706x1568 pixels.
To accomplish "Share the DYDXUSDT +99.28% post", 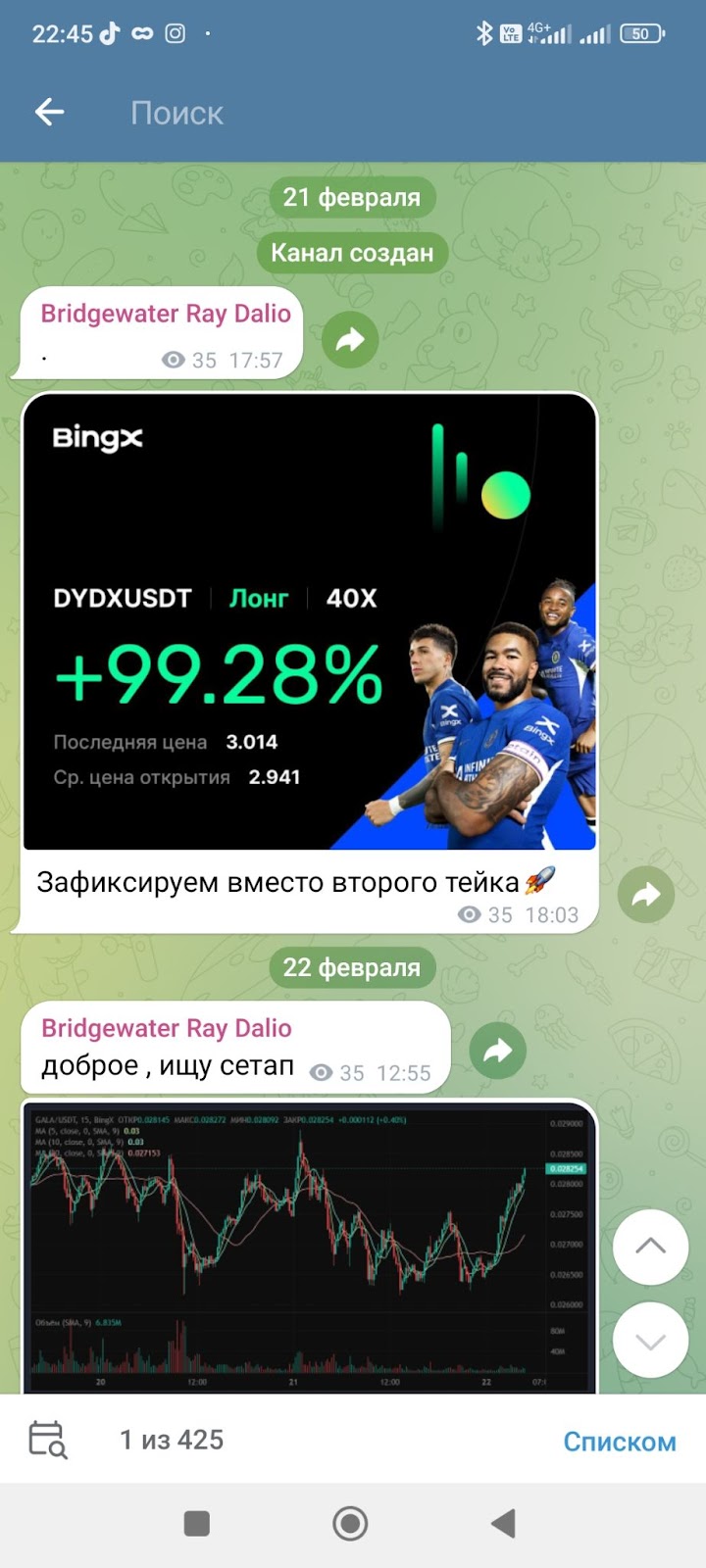I will [x=645, y=895].
